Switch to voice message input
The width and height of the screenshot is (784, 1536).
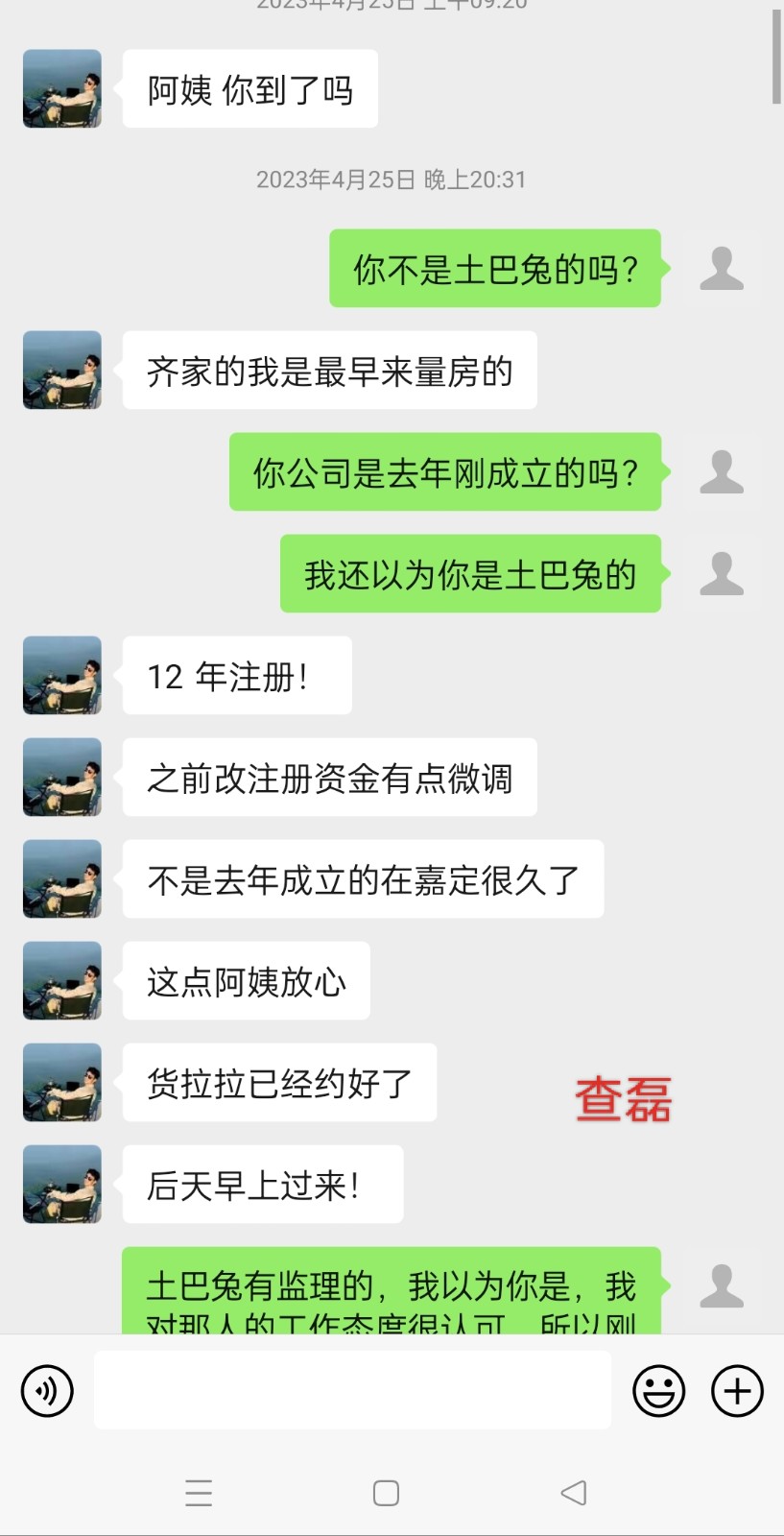point(47,1390)
